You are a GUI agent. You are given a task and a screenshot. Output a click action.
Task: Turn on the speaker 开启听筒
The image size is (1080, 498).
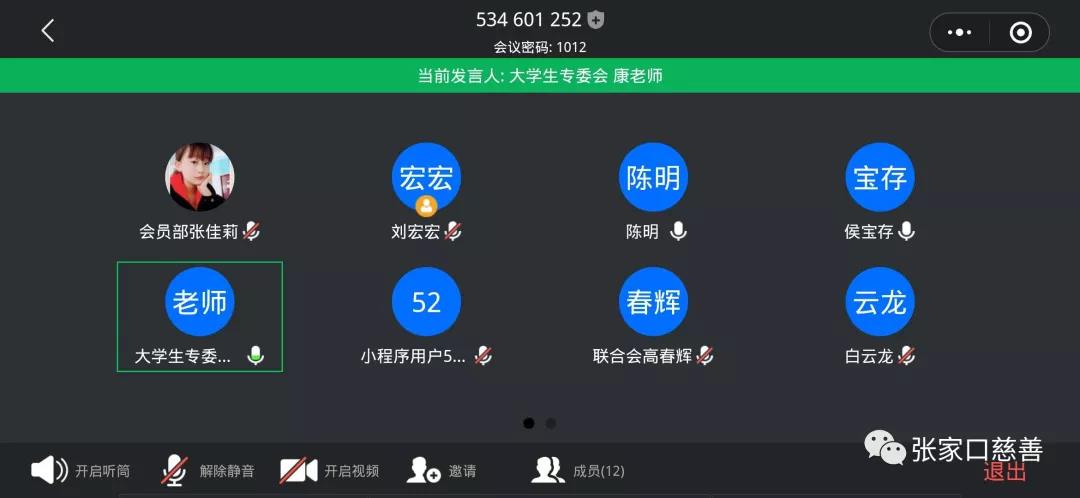click(64, 470)
